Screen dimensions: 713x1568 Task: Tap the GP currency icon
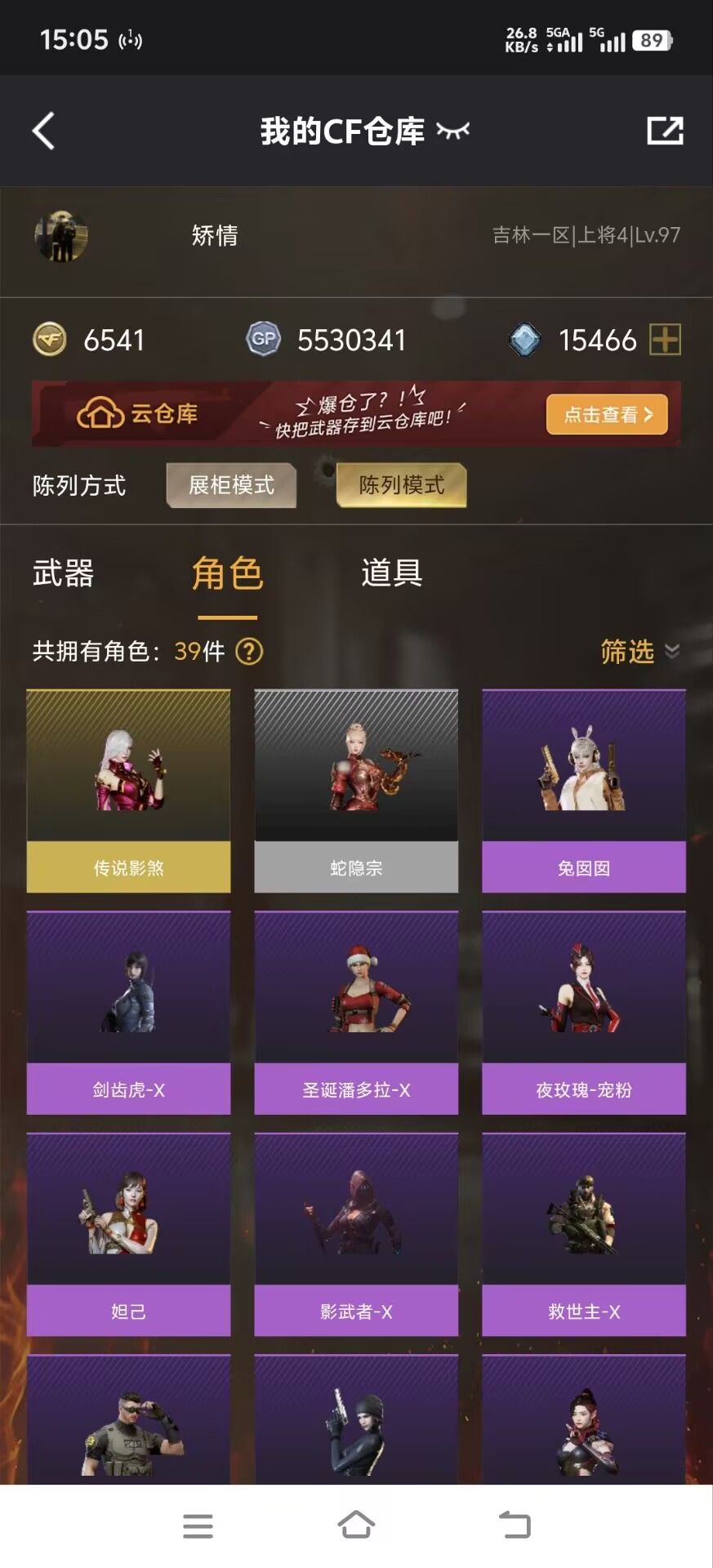point(263,336)
